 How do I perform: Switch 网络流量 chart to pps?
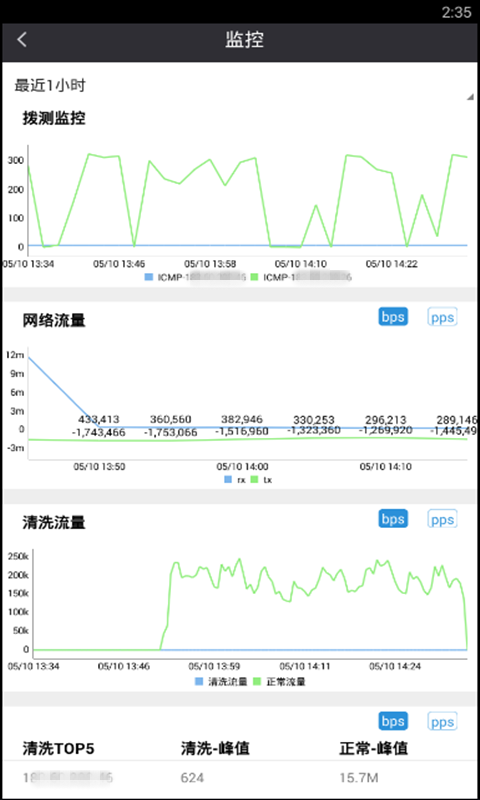point(442,317)
